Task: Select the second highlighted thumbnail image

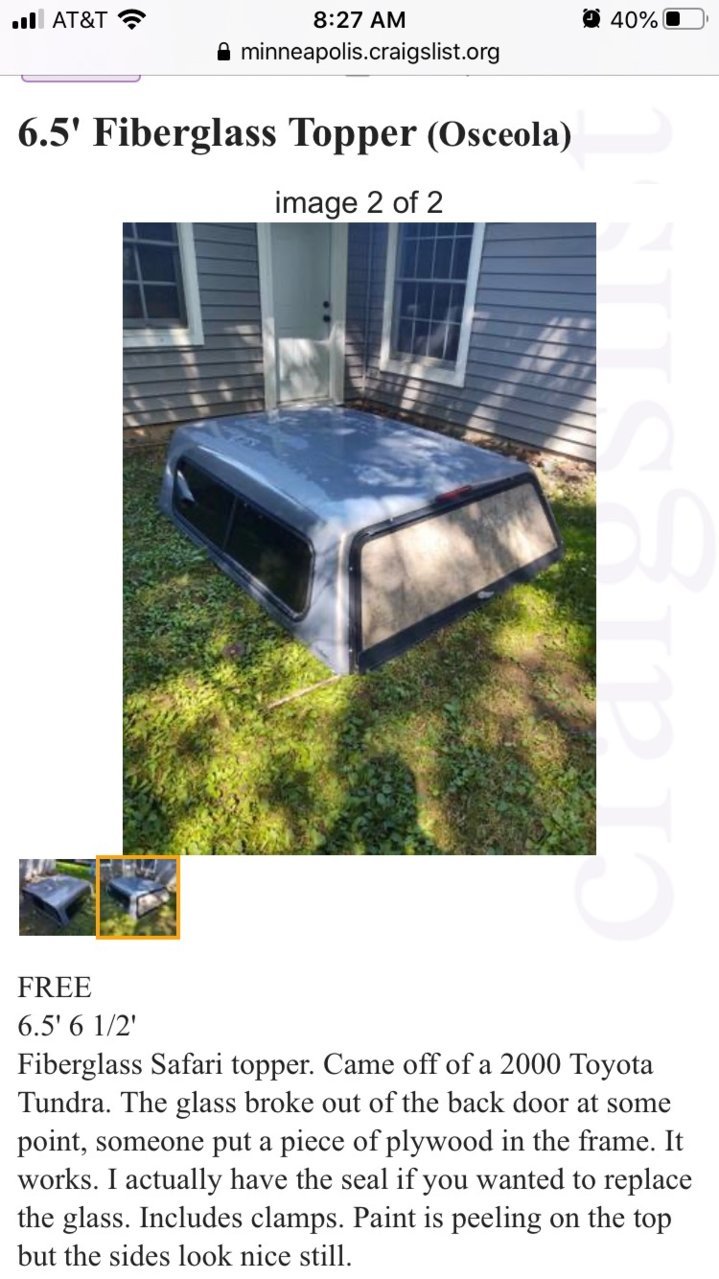Action: pos(137,897)
